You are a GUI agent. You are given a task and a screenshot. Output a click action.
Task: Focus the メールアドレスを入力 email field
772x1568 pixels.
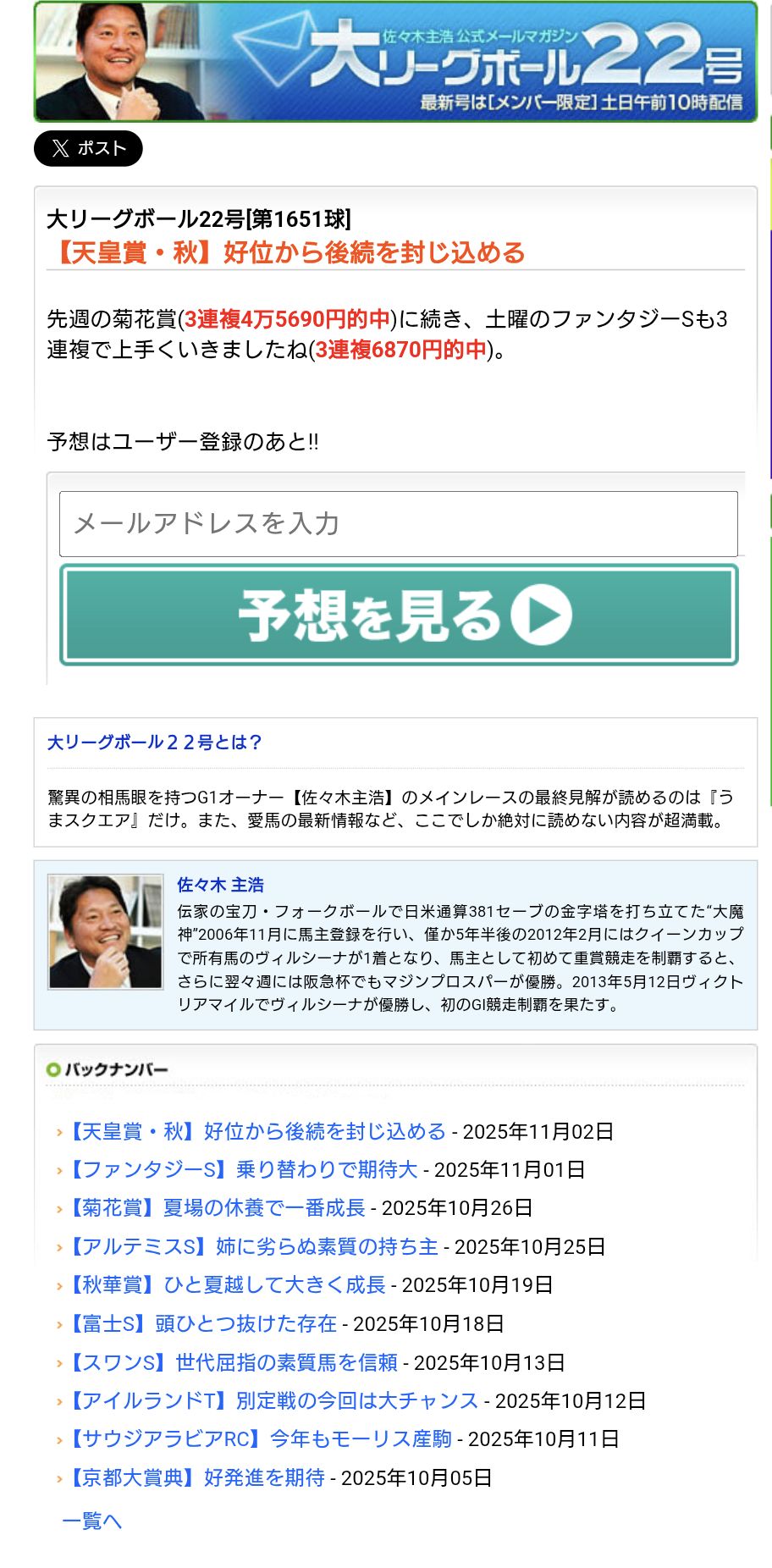tap(398, 523)
